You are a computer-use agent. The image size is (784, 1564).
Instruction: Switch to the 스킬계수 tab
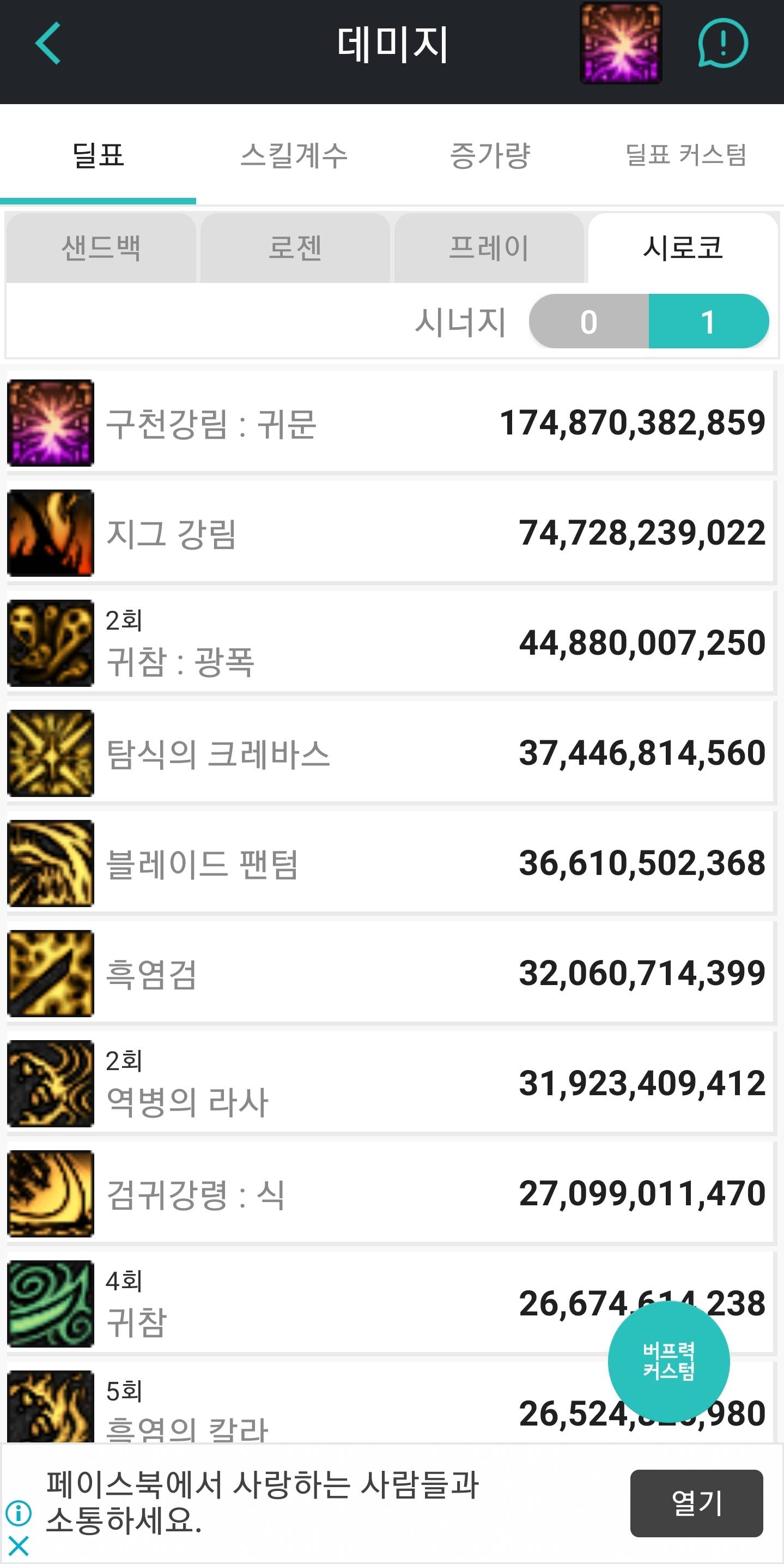[294, 155]
